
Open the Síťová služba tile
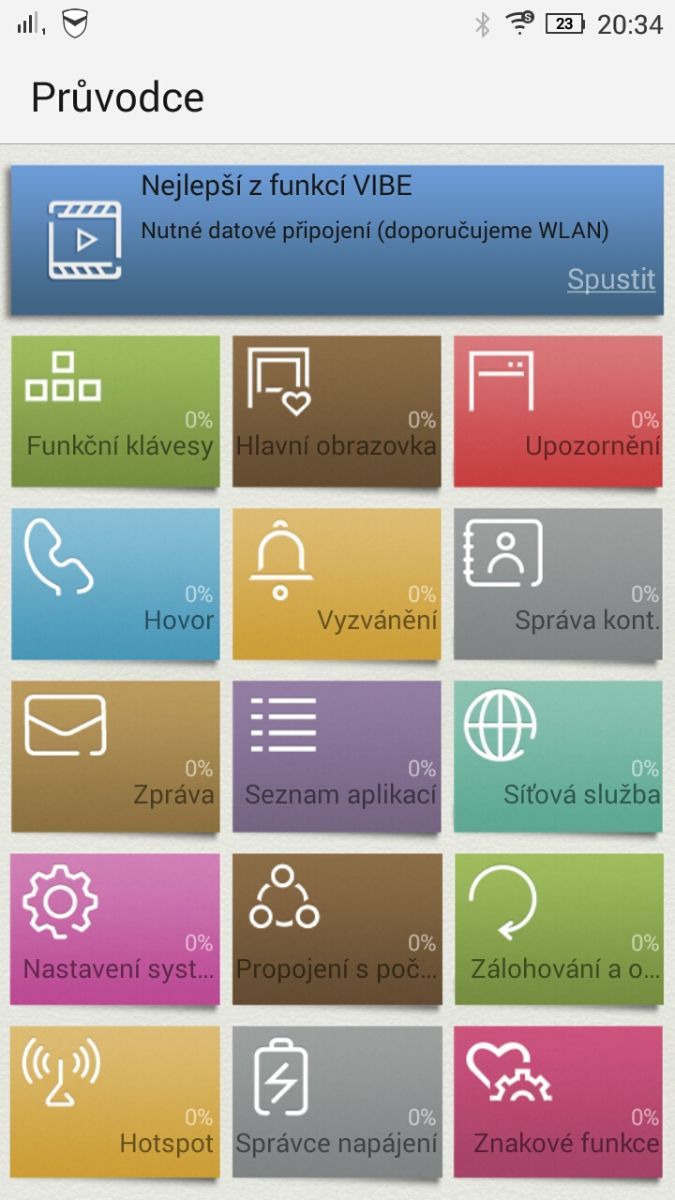coord(558,757)
